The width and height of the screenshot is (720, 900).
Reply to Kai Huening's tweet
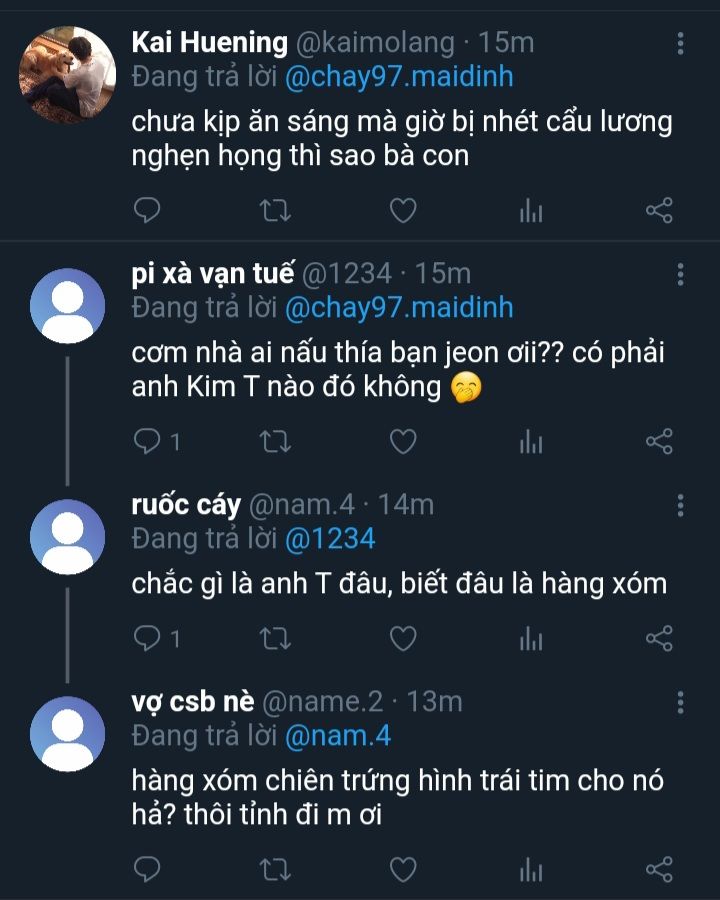tap(147, 211)
